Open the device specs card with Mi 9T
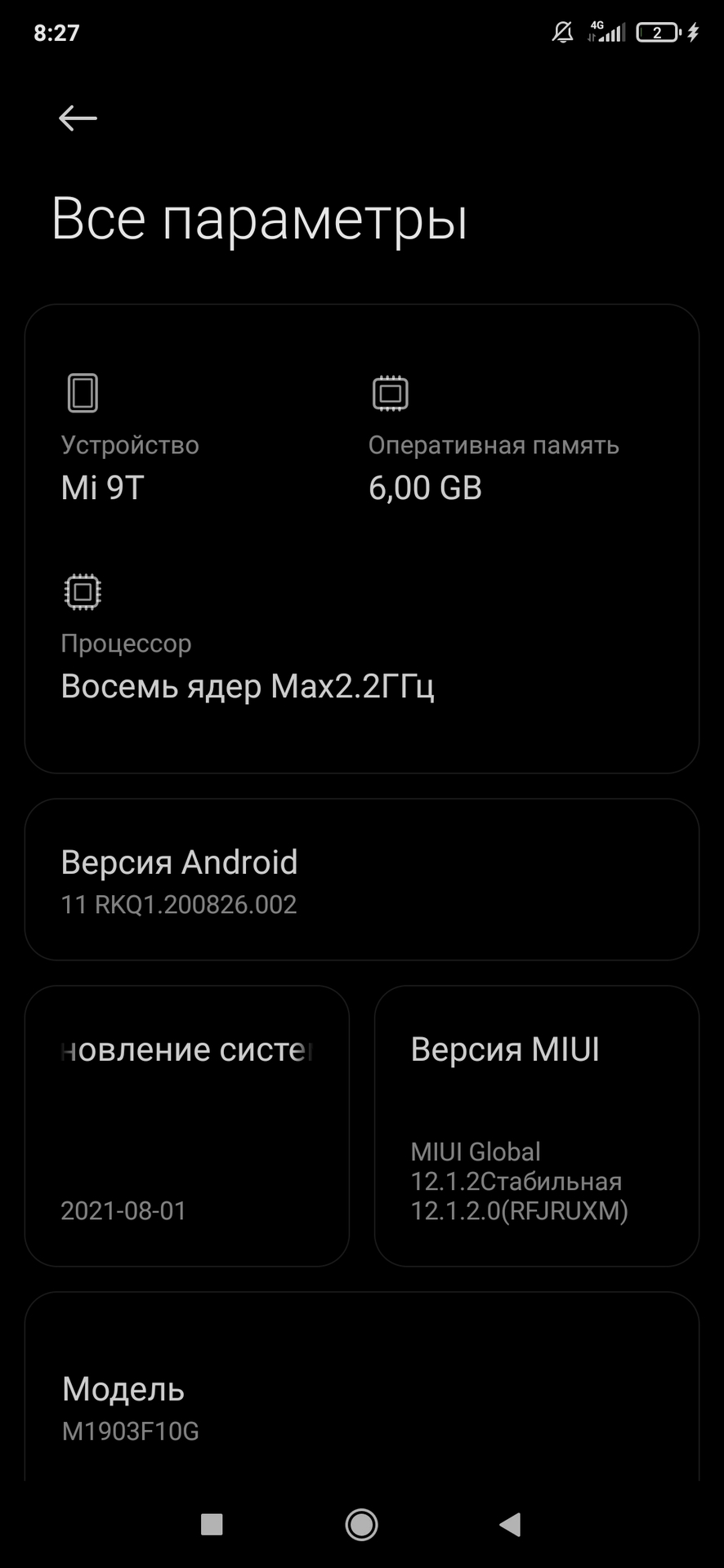This screenshot has height=1568, width=724. (x=361, y=539)
